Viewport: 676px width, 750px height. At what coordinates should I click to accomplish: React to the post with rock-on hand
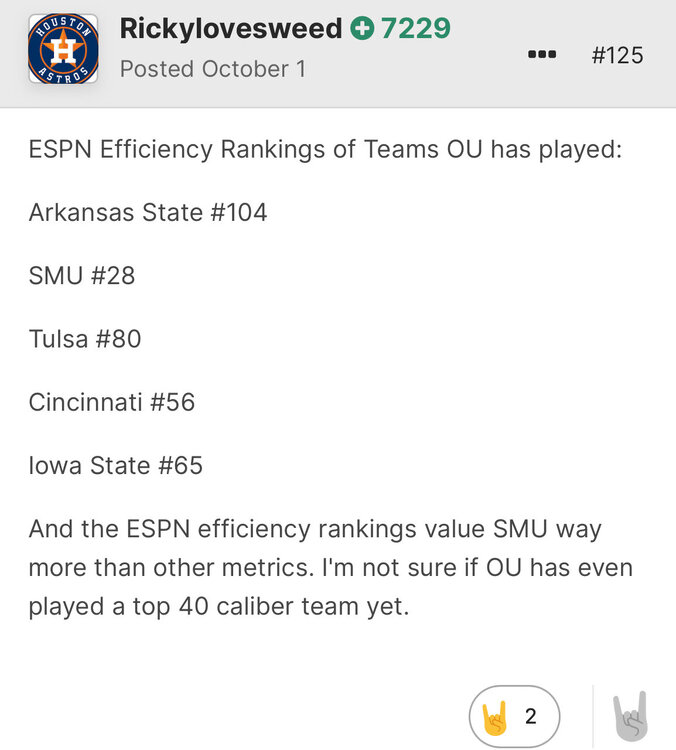pyautogui.click(x=630, y=715)
